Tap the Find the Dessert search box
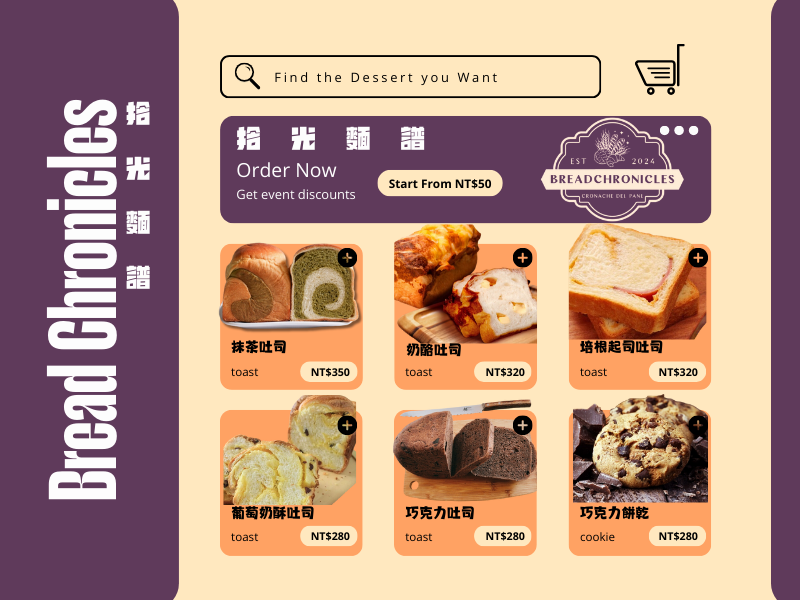Image resolution: width=800 pixels, height=600 pixels. click(x=410, y=77)
